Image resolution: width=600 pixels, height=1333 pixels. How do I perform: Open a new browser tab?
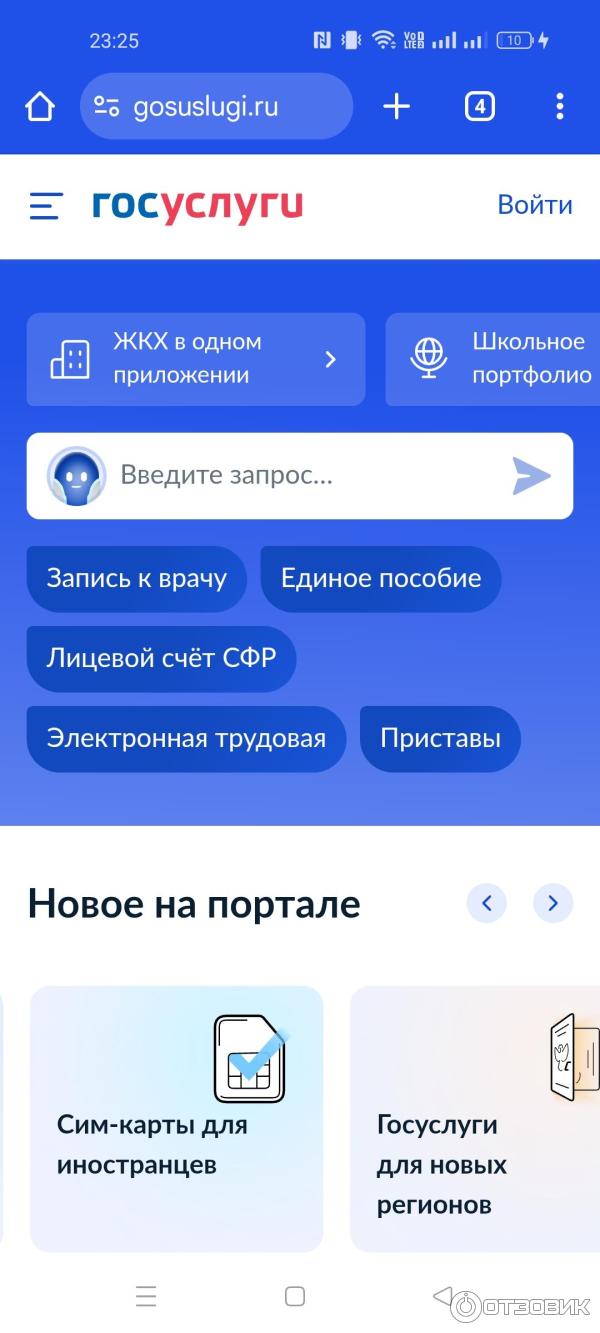click(x=397, y=106)
